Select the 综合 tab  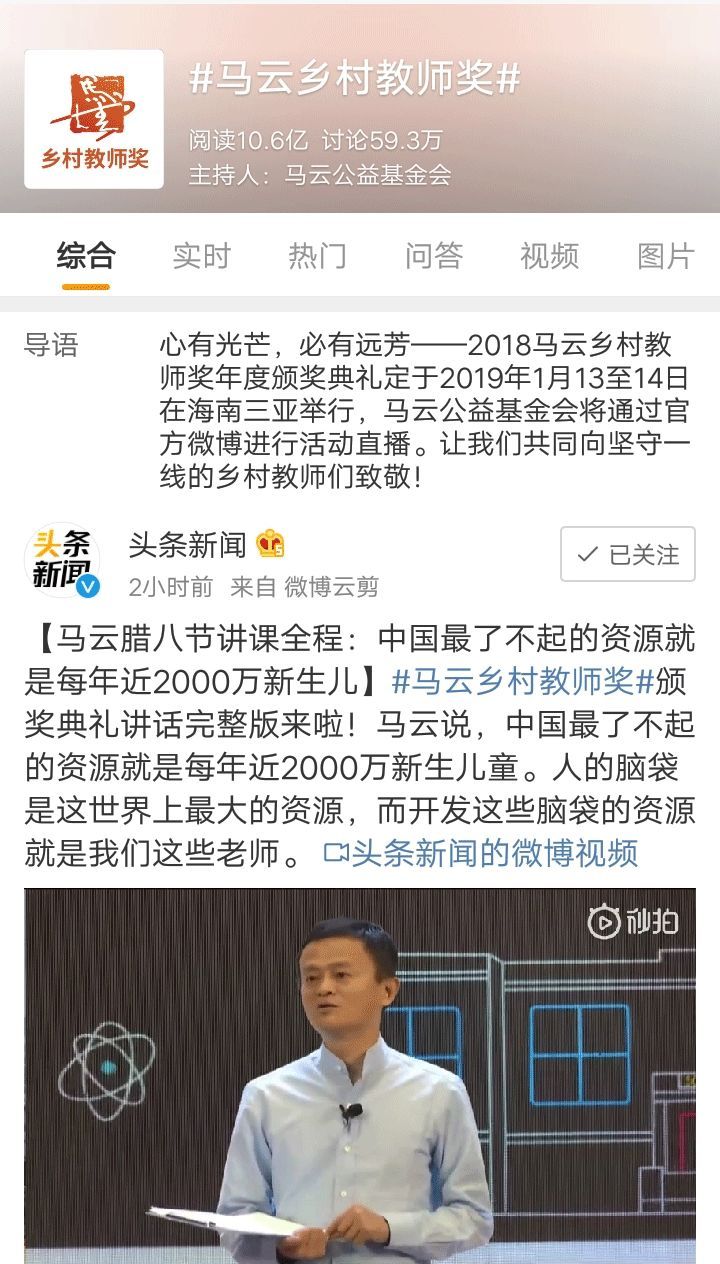[86, 256]
